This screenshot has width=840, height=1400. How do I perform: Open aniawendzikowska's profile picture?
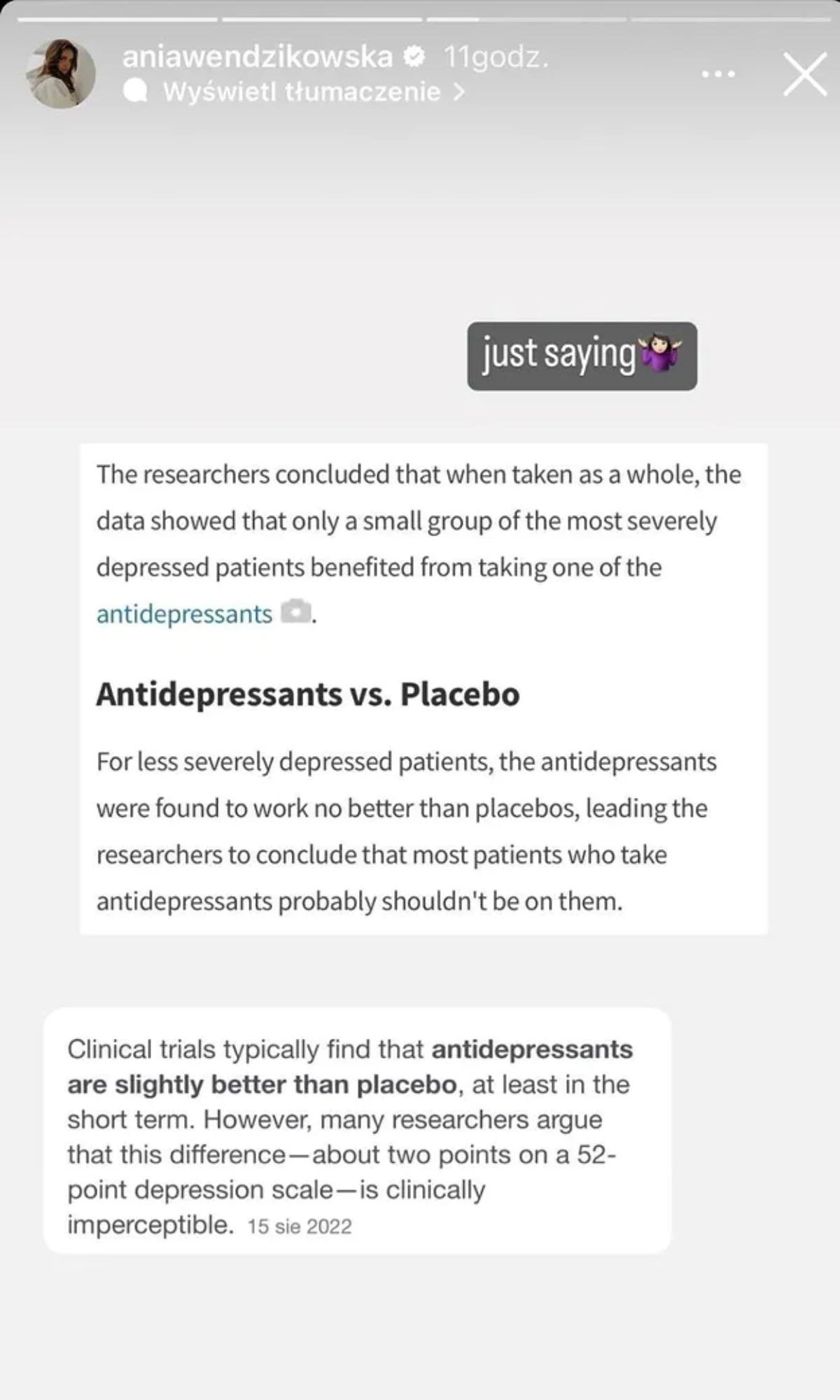pos(61,73)
